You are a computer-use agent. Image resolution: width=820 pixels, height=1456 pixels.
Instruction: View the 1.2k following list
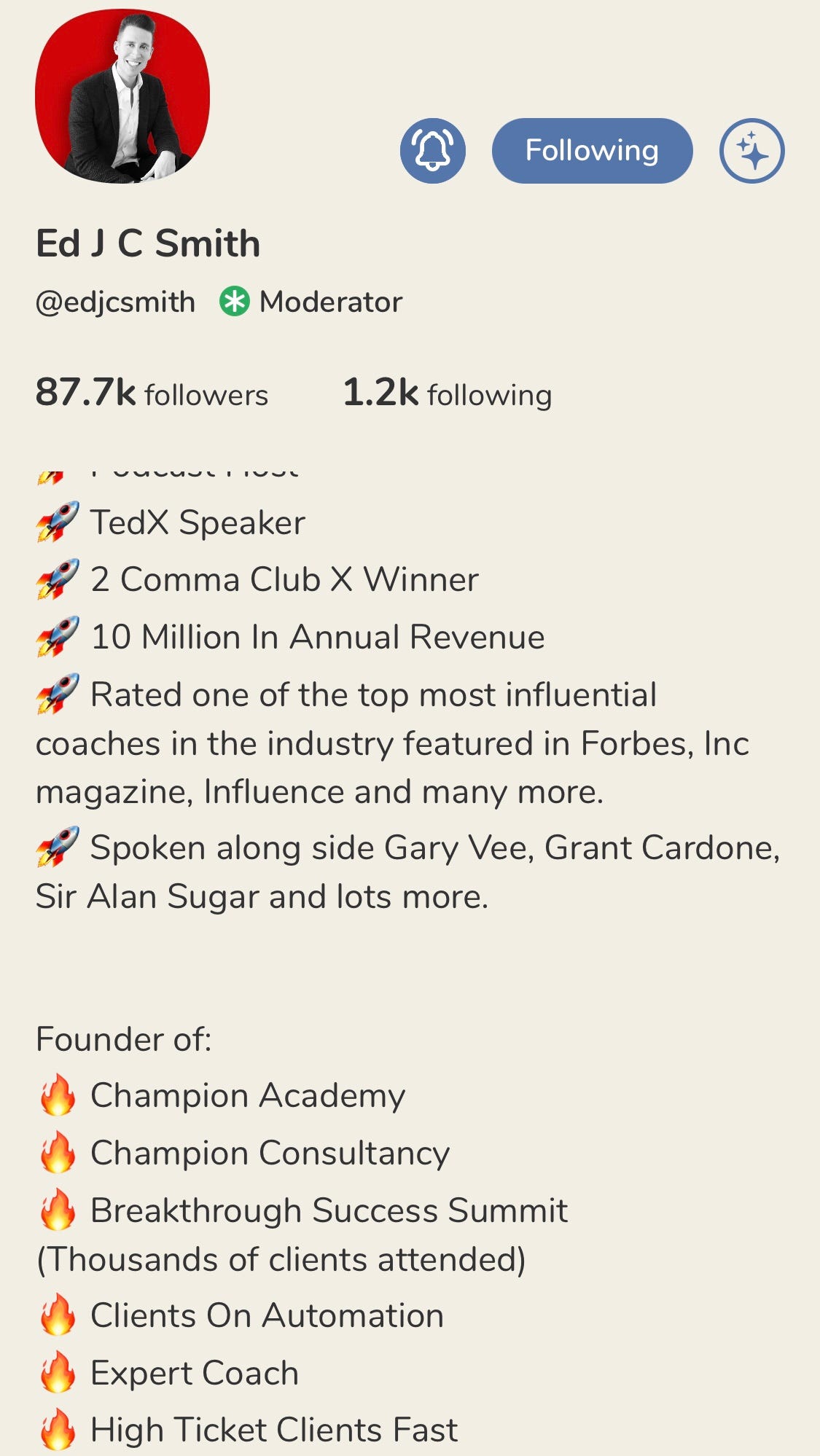tap(447, 394)
